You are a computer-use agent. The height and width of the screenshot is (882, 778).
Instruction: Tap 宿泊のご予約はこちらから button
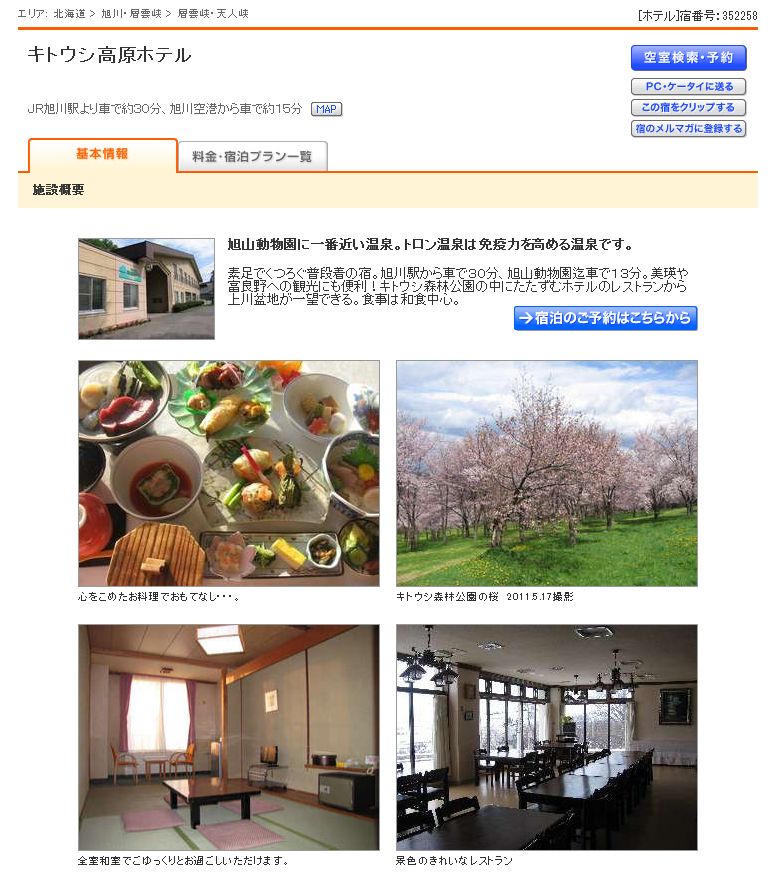point(605,319)
